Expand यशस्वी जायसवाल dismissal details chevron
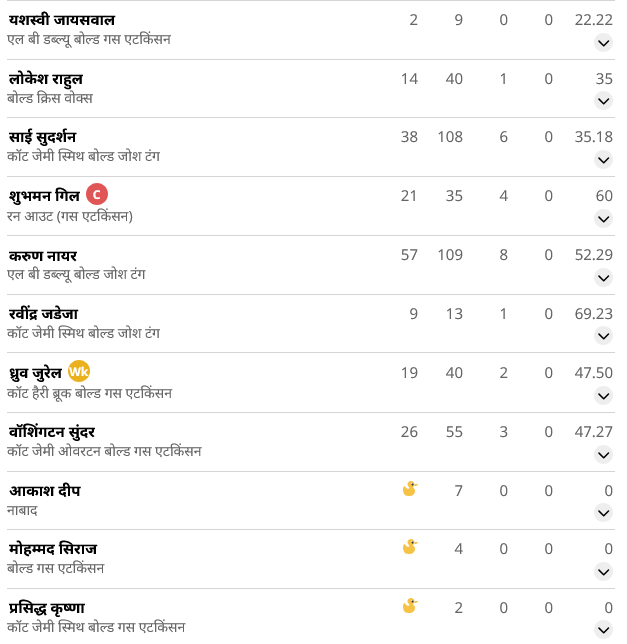This screenshot has height=644, width=627. (603, 42)
